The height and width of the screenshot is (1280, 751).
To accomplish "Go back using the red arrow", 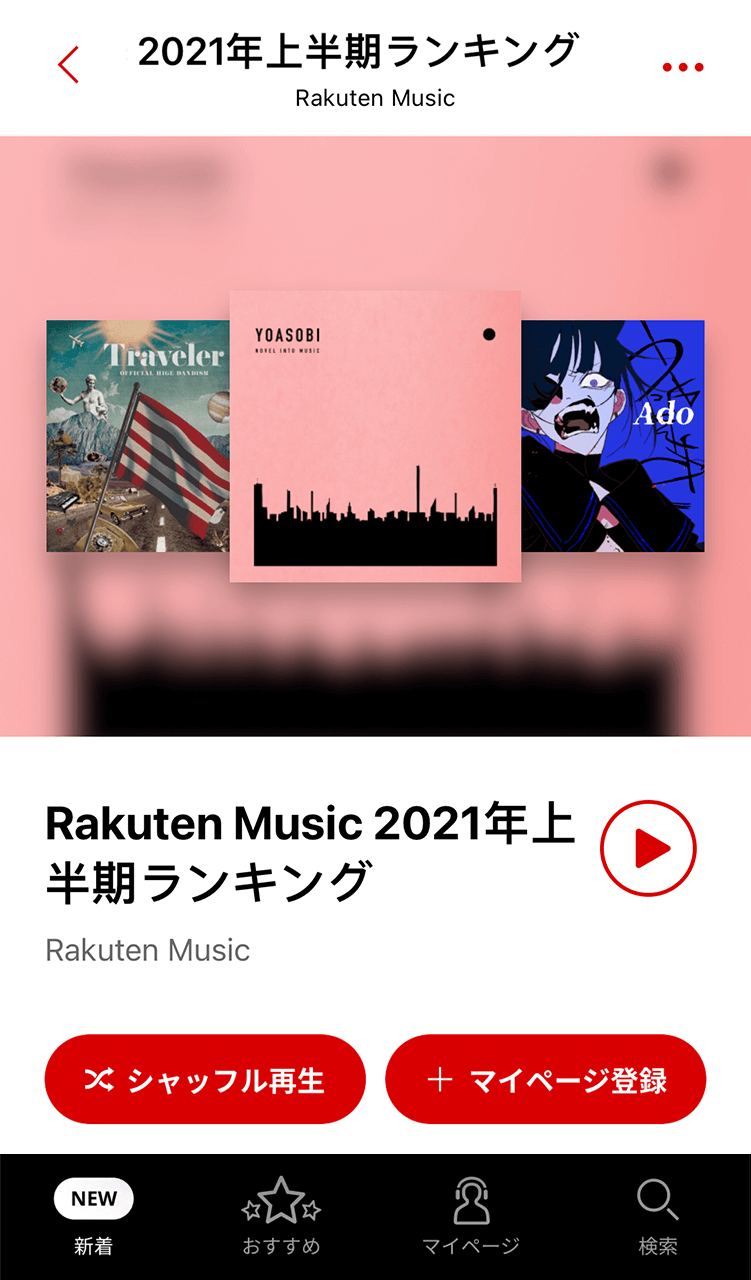I will click(x=68, y=66).
